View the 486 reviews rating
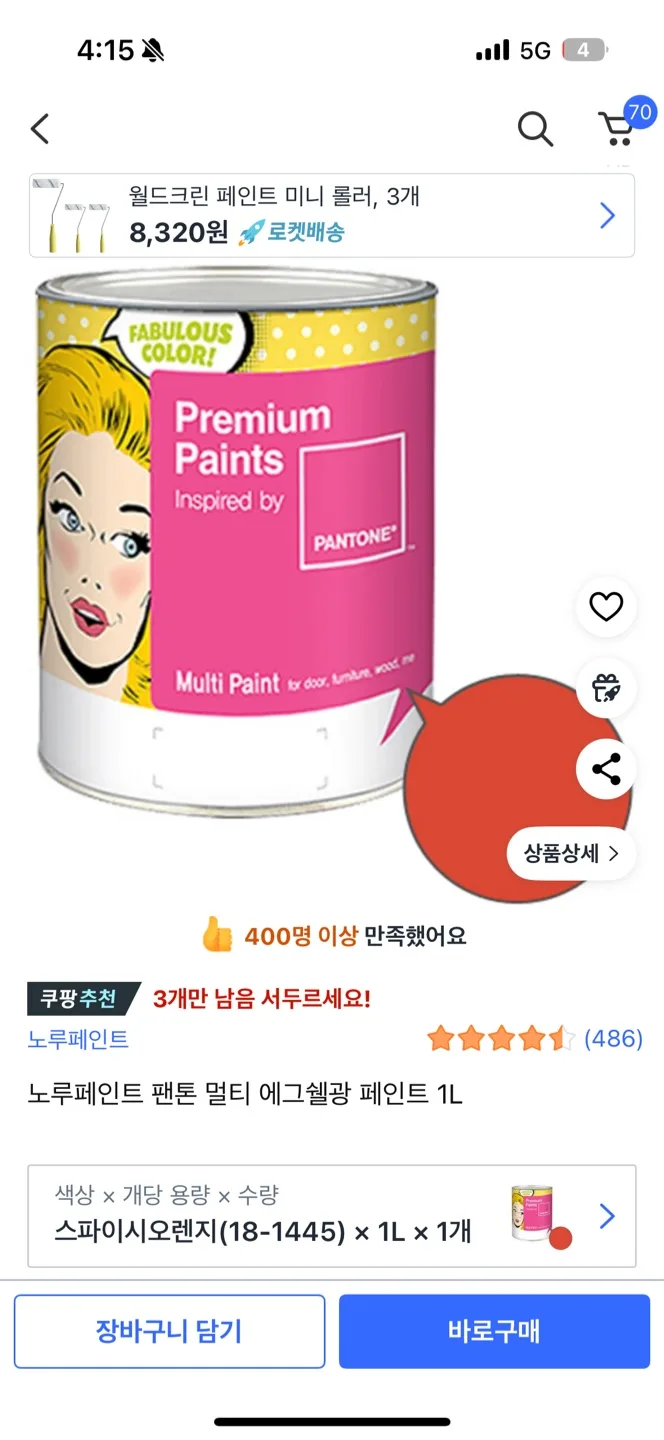Image resolution: width=664 pixels, height=1440 pixels. (534, 1039)
